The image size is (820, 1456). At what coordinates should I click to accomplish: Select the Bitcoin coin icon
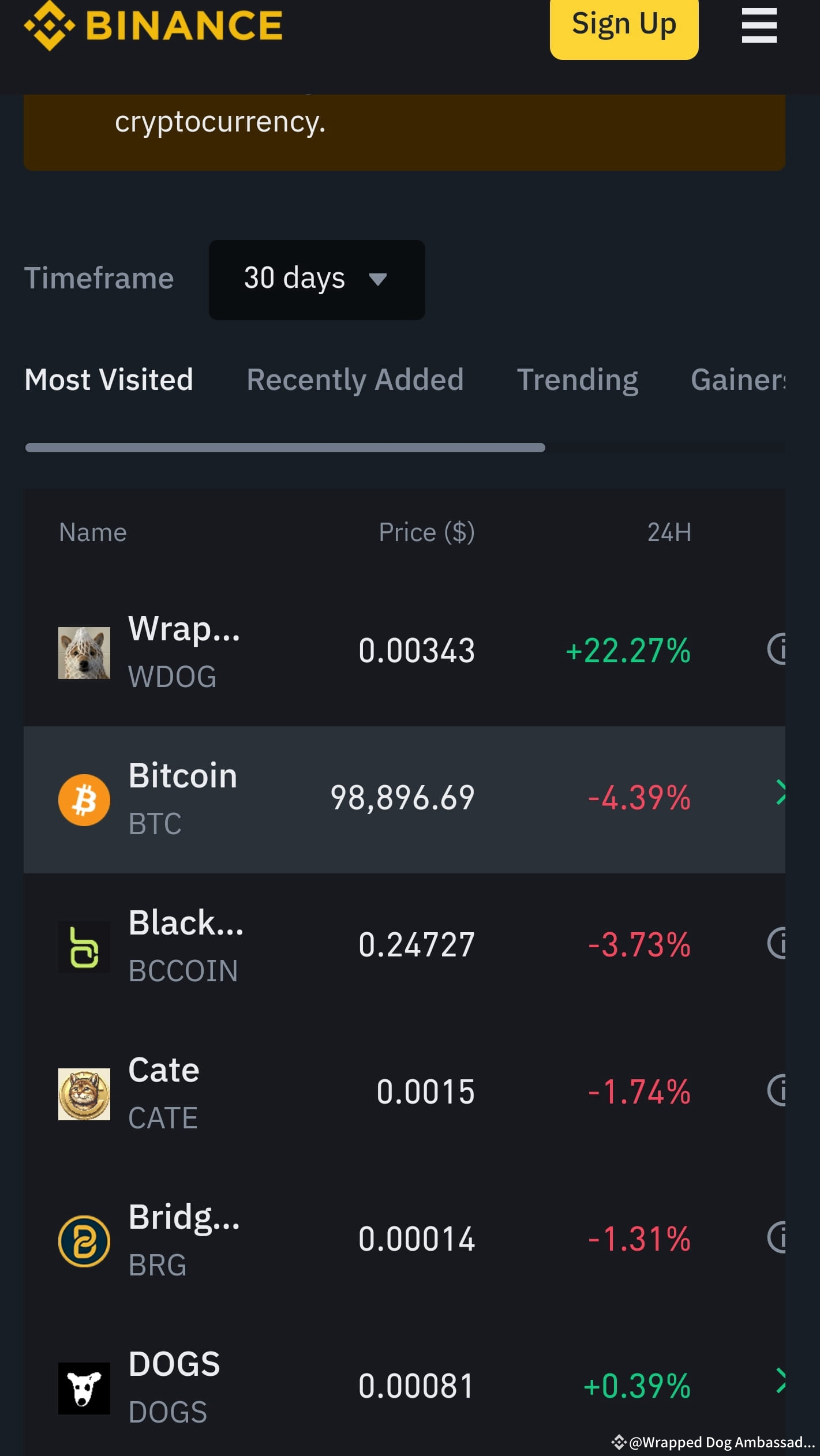coord(84,799)
